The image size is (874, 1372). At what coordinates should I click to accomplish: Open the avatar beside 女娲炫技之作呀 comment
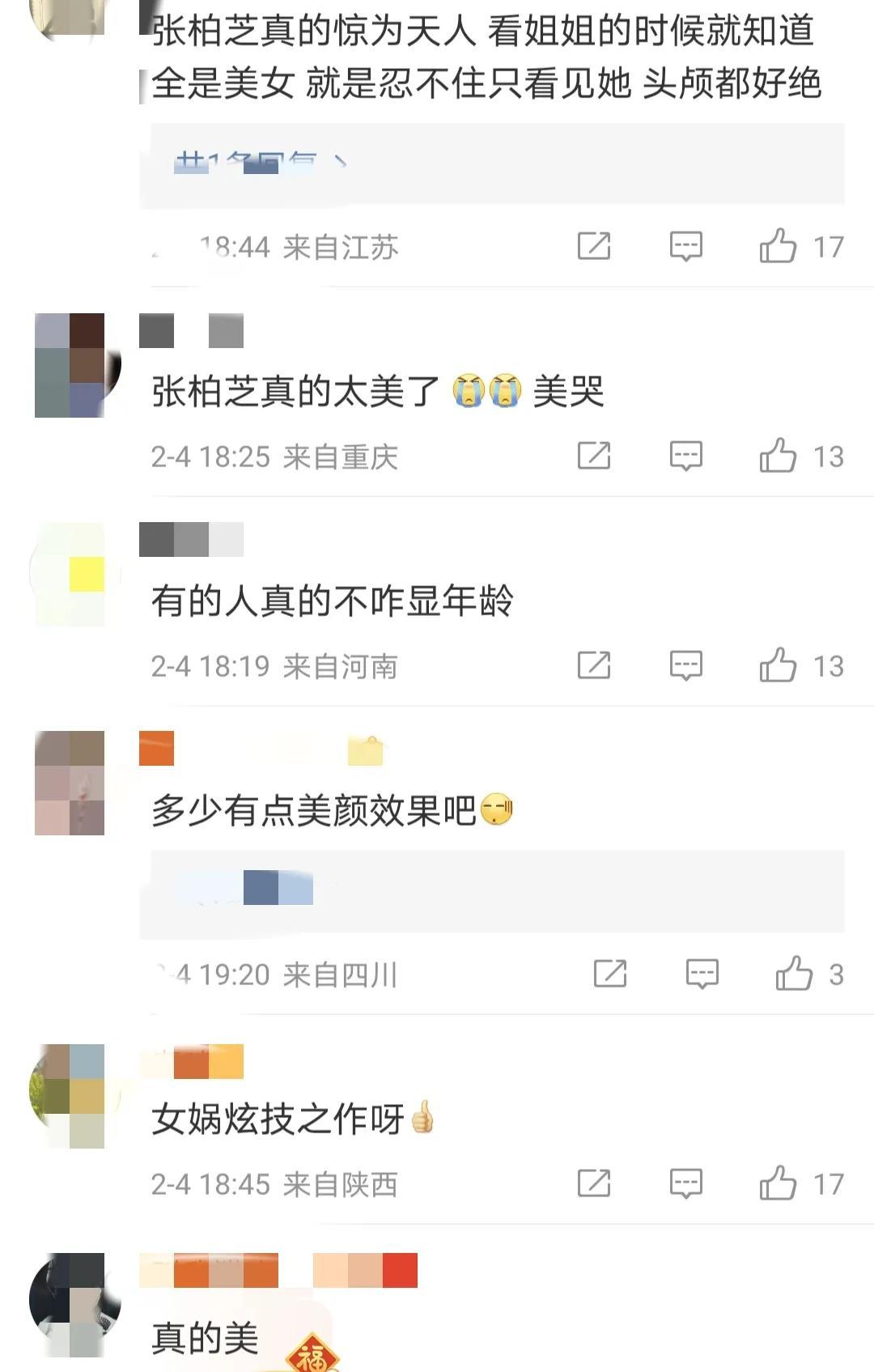[70, 1096]
